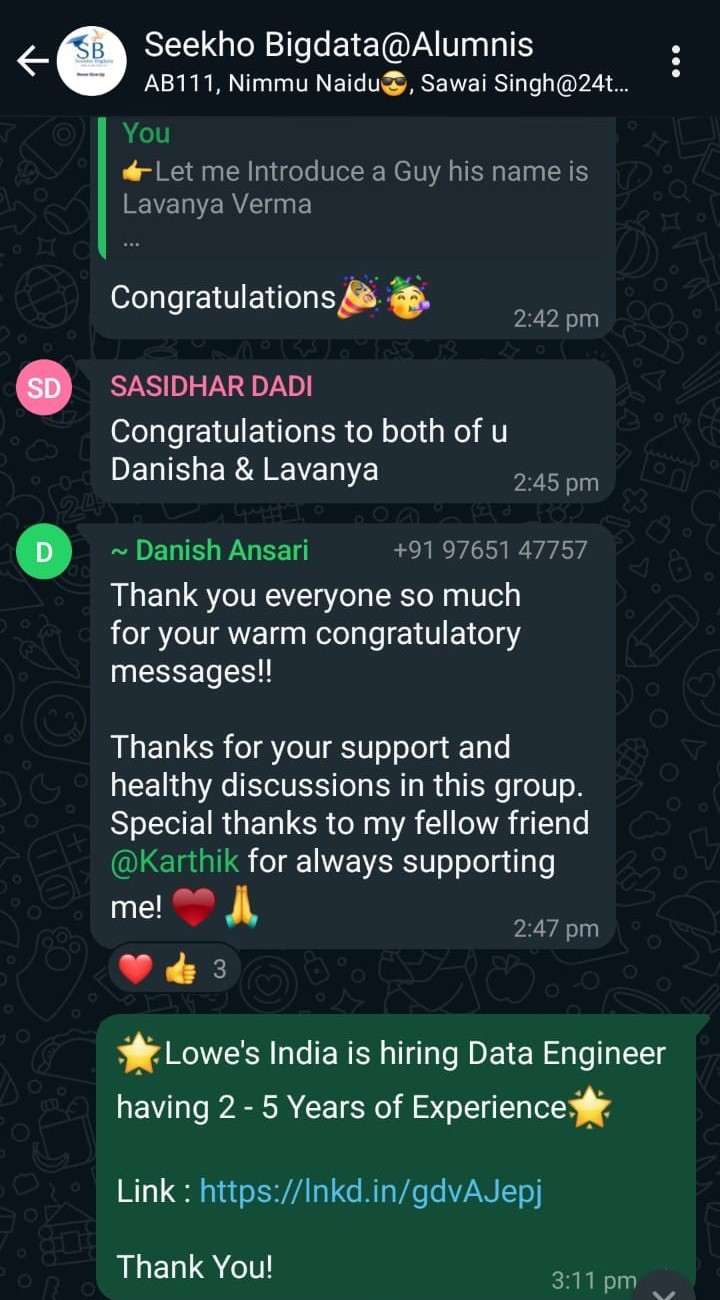This screenshot has height=1300, width=720.
Task: Go back using the arrow icon
Action: click(x=32, y=61)
